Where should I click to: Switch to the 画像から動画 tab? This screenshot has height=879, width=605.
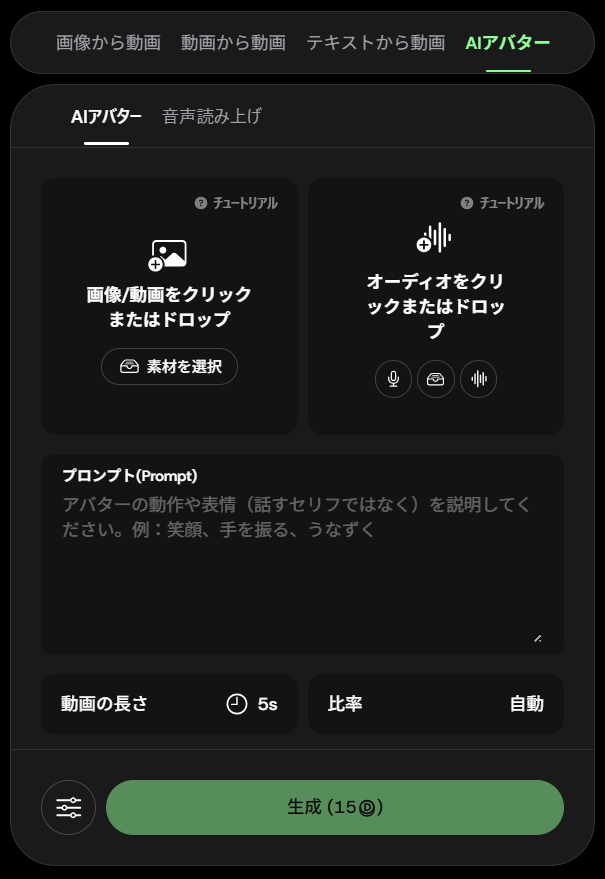(x=108, y=42)
